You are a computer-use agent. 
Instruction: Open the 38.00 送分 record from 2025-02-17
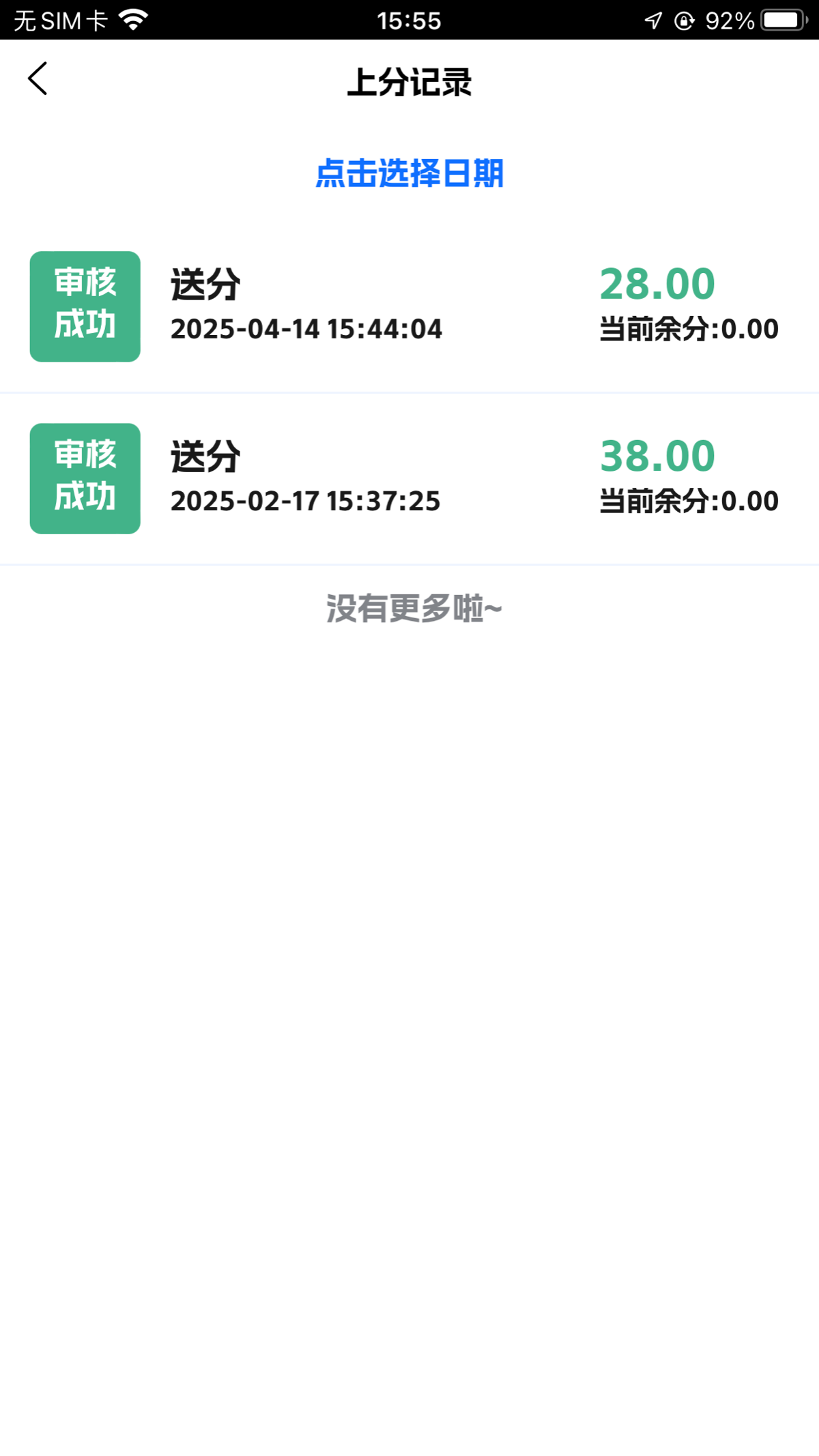409,479
